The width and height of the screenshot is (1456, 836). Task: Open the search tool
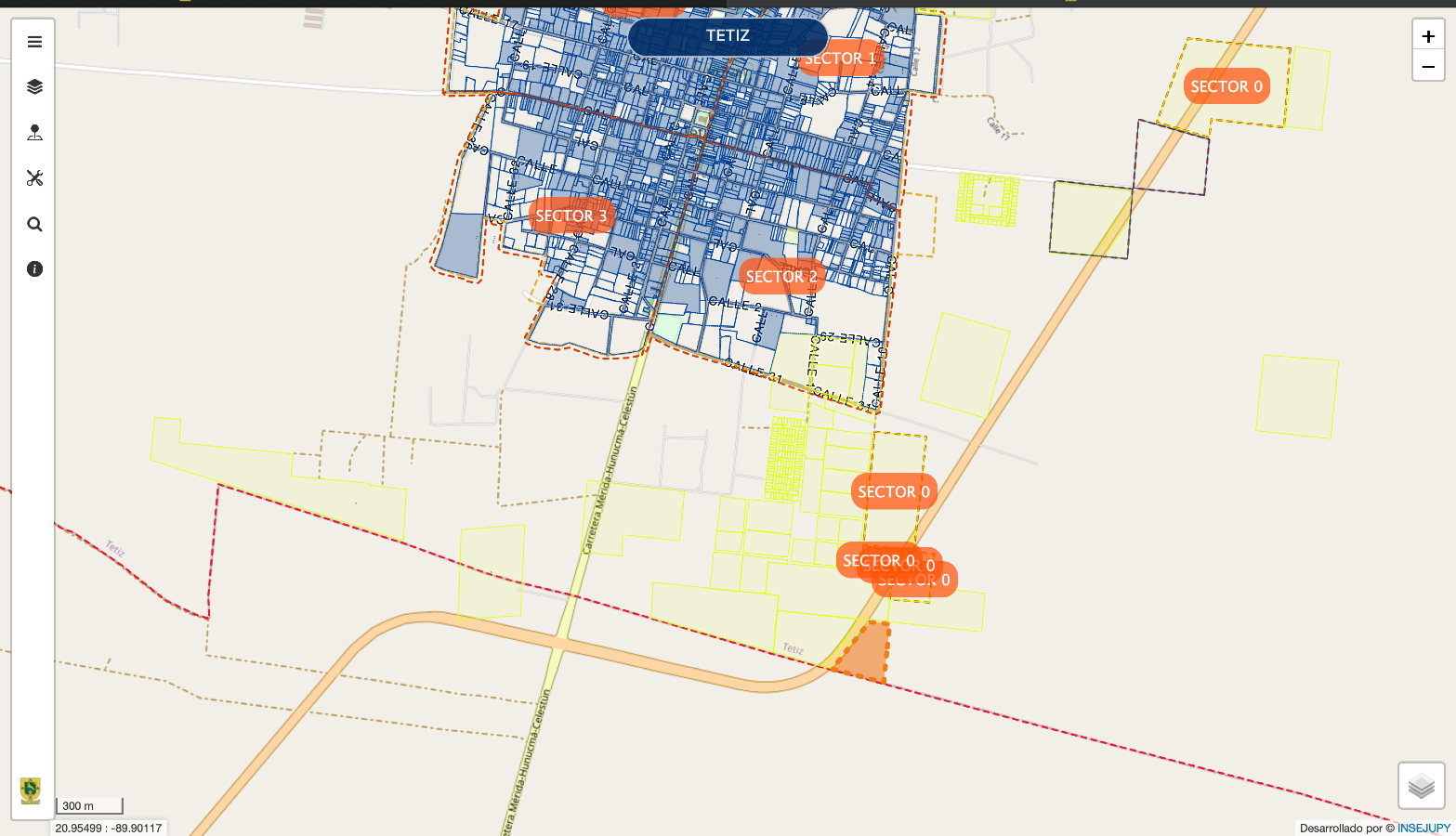coord(34,224)
